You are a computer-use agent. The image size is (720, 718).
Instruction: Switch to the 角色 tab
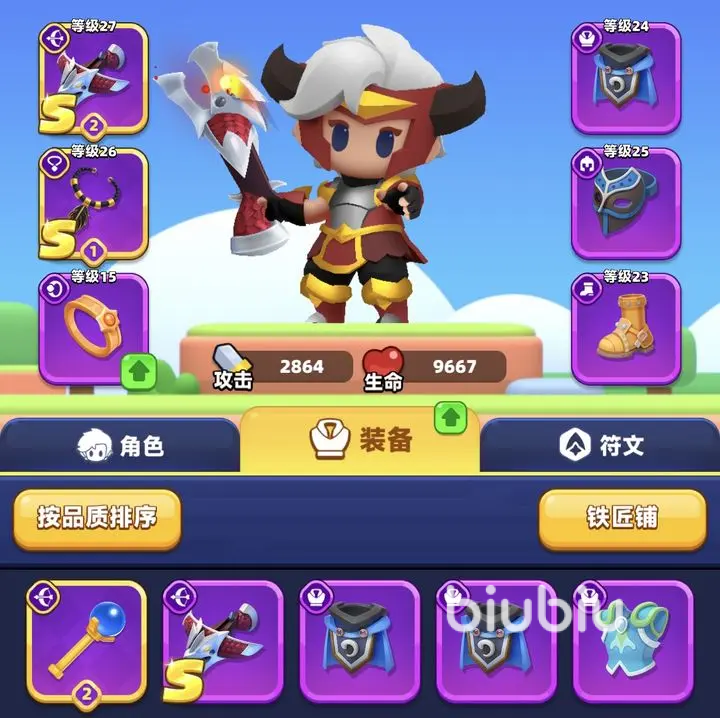coord(120,446)
